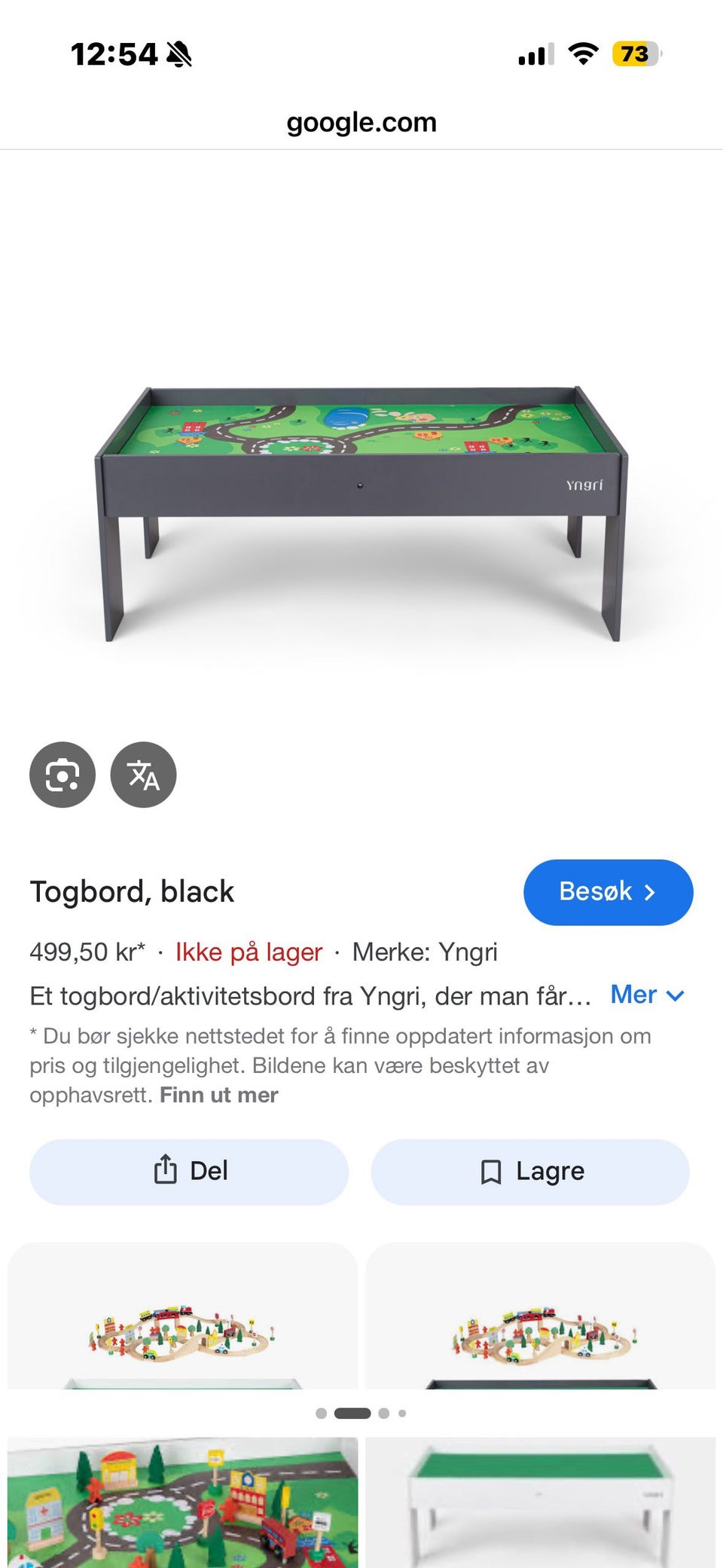Open the Finn ut mer link
The image size is (723, 1568).
(219, 1095)
